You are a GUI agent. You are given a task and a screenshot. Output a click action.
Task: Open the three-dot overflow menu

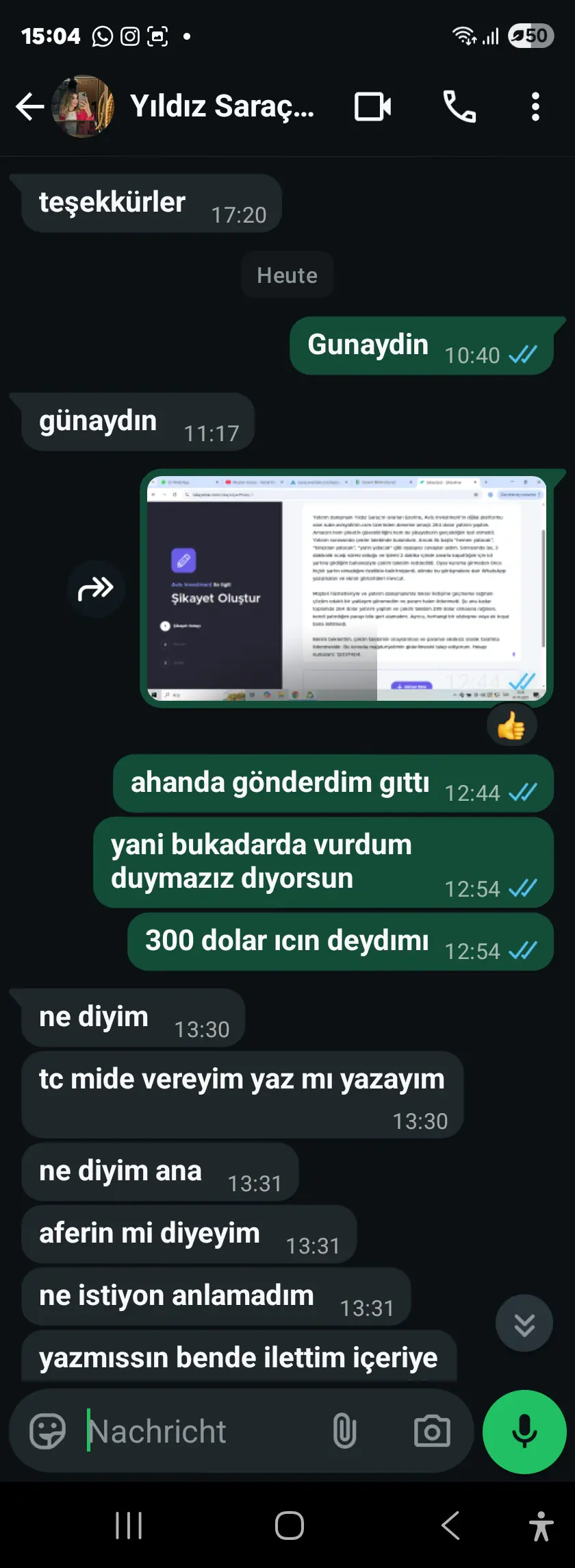pyautogui.click(x=535, y=107)
